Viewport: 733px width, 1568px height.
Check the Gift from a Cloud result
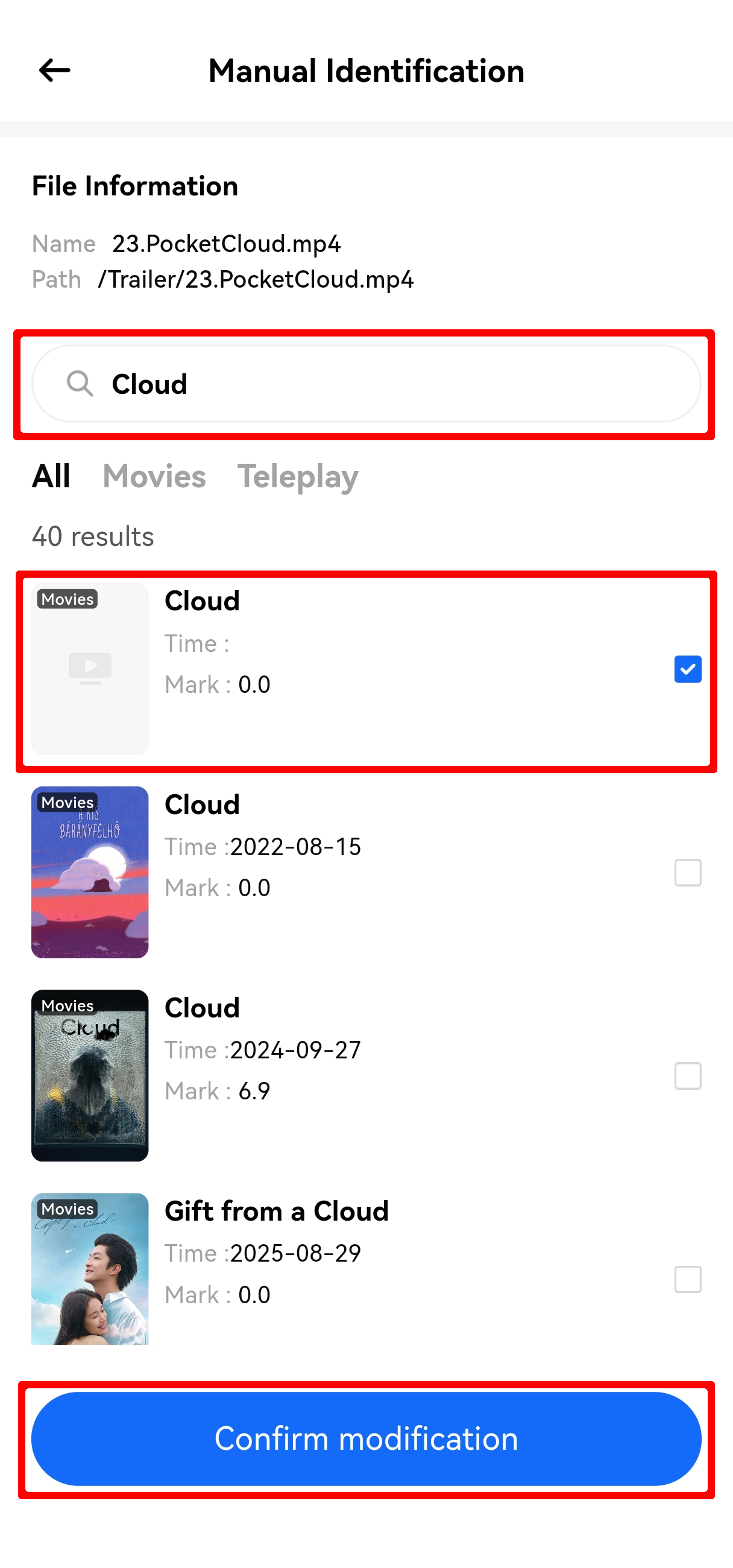point(687,1279)
